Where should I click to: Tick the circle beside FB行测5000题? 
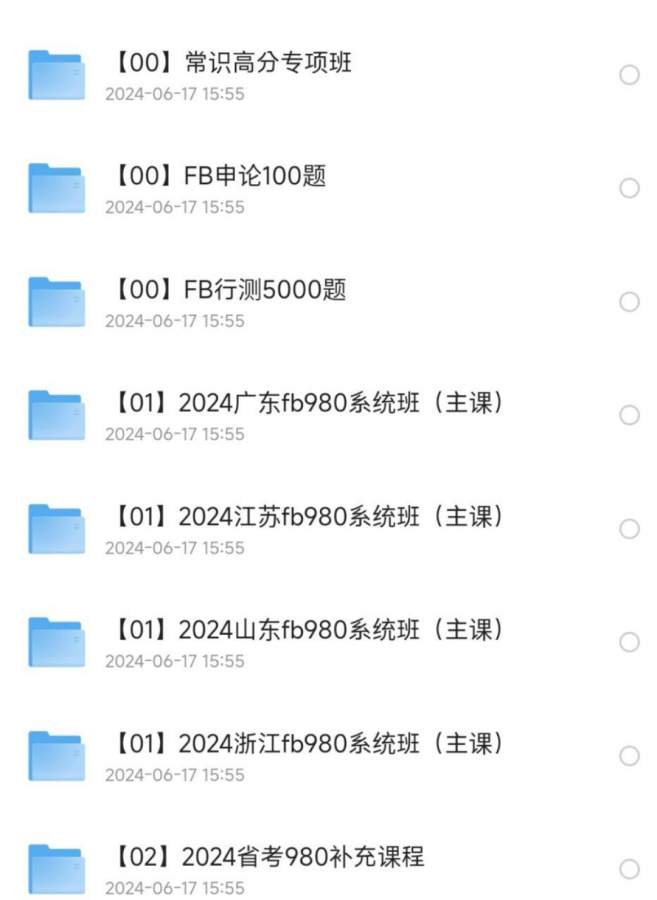[x=629, y=302]
